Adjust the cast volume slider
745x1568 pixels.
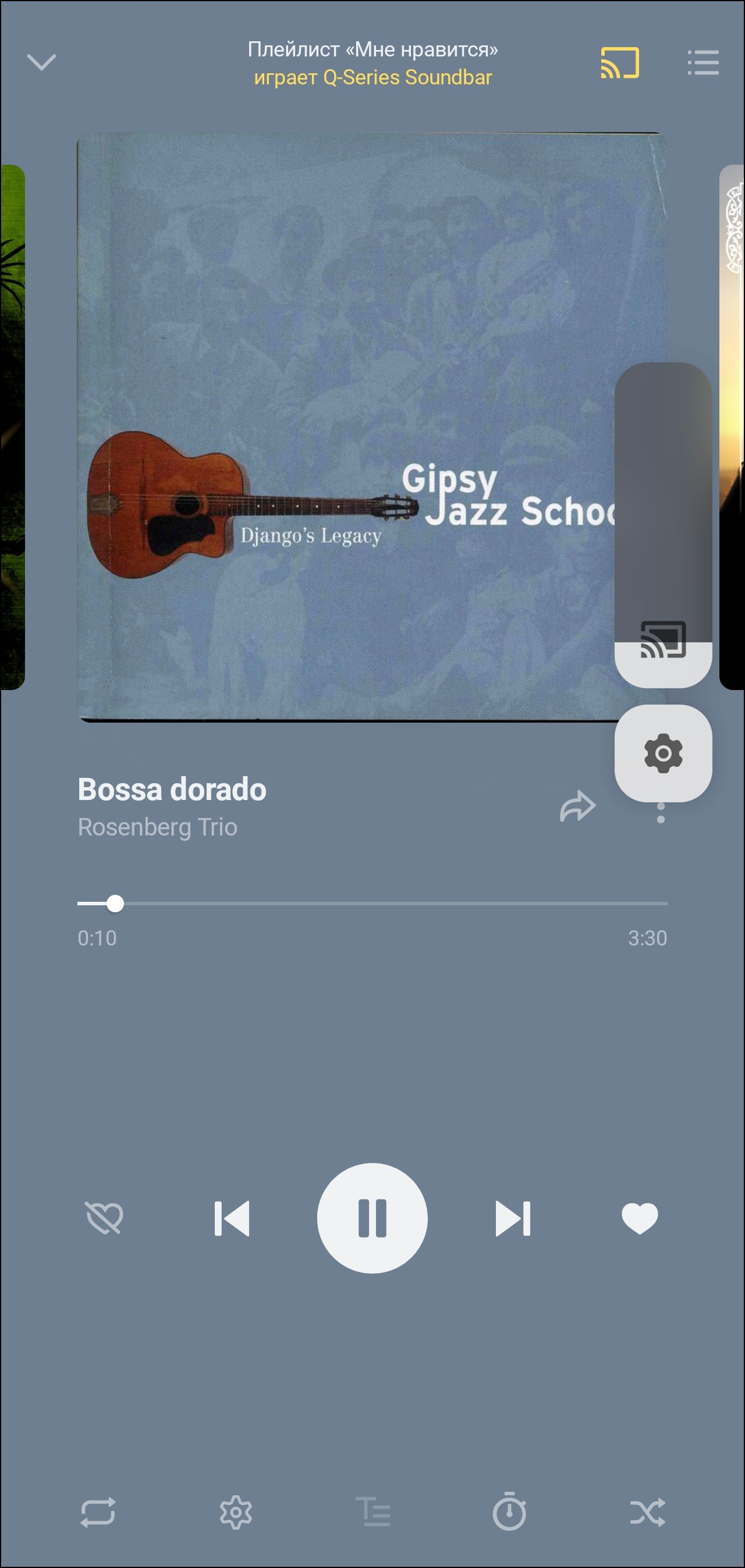(663, 524)
